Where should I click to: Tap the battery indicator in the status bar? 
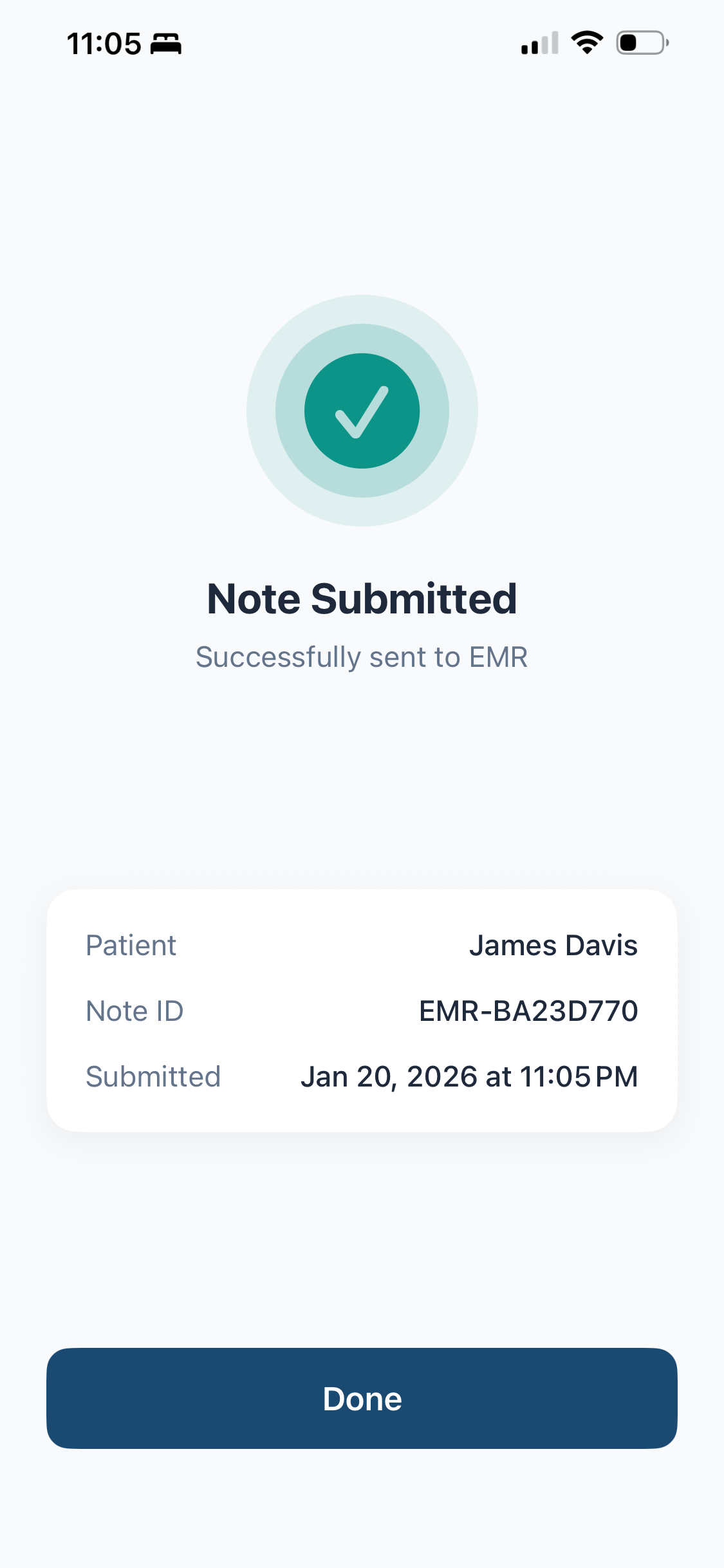click(x=640, y=43)
